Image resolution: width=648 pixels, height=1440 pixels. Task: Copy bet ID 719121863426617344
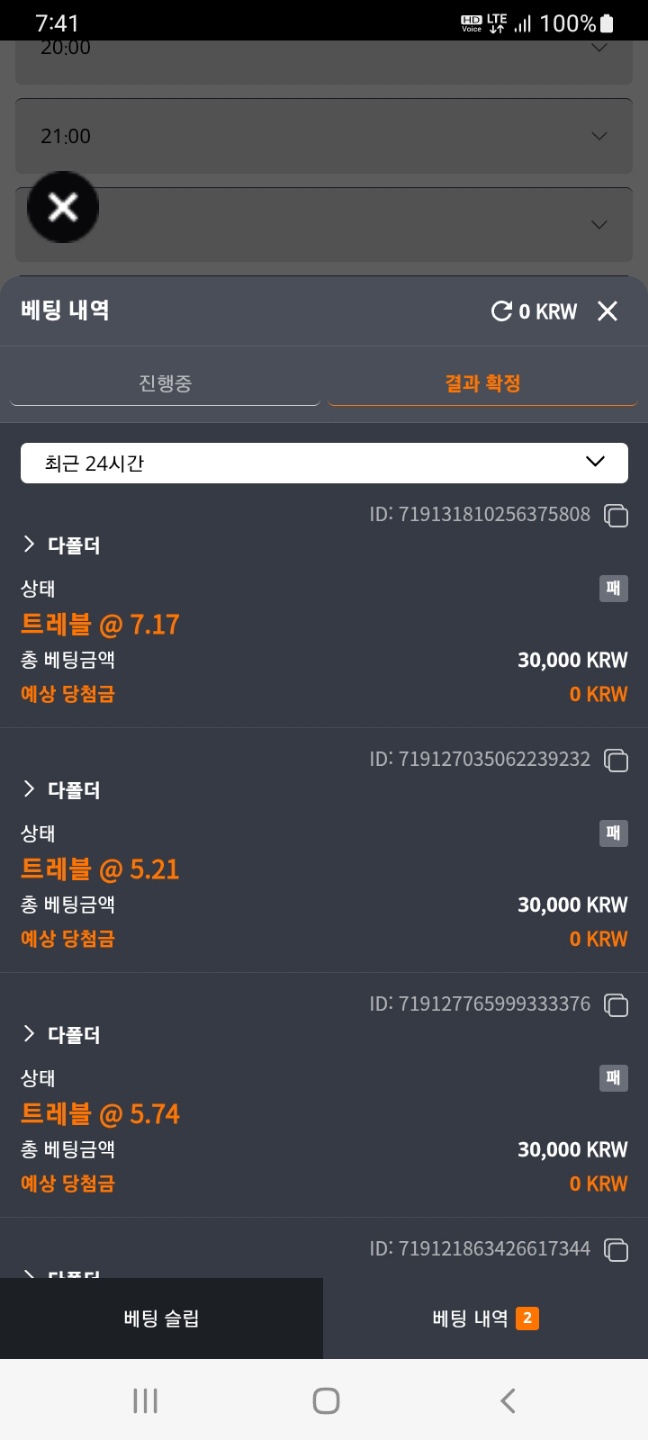(x=617, y=1250)
